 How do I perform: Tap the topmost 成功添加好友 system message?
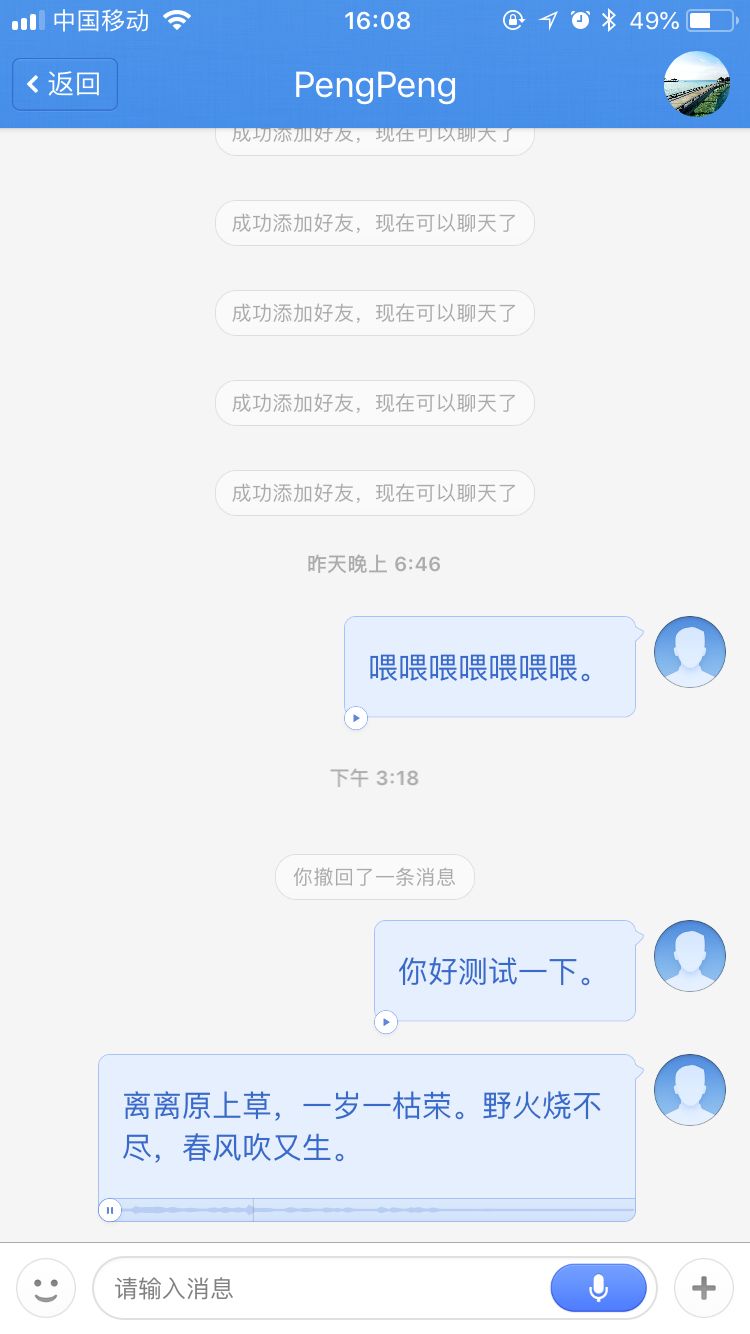(x=374, y=133)
